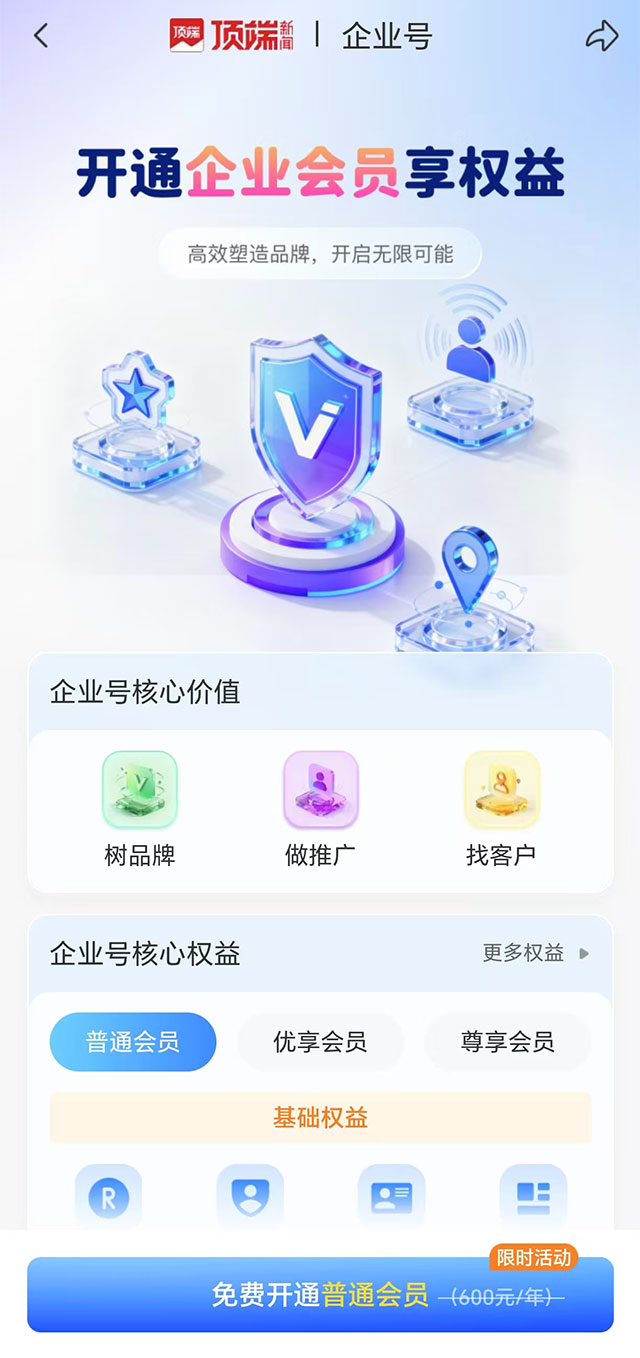Go back using the top-left arrow
Viewport: 640px width, 1358px height.
point(41,36)
